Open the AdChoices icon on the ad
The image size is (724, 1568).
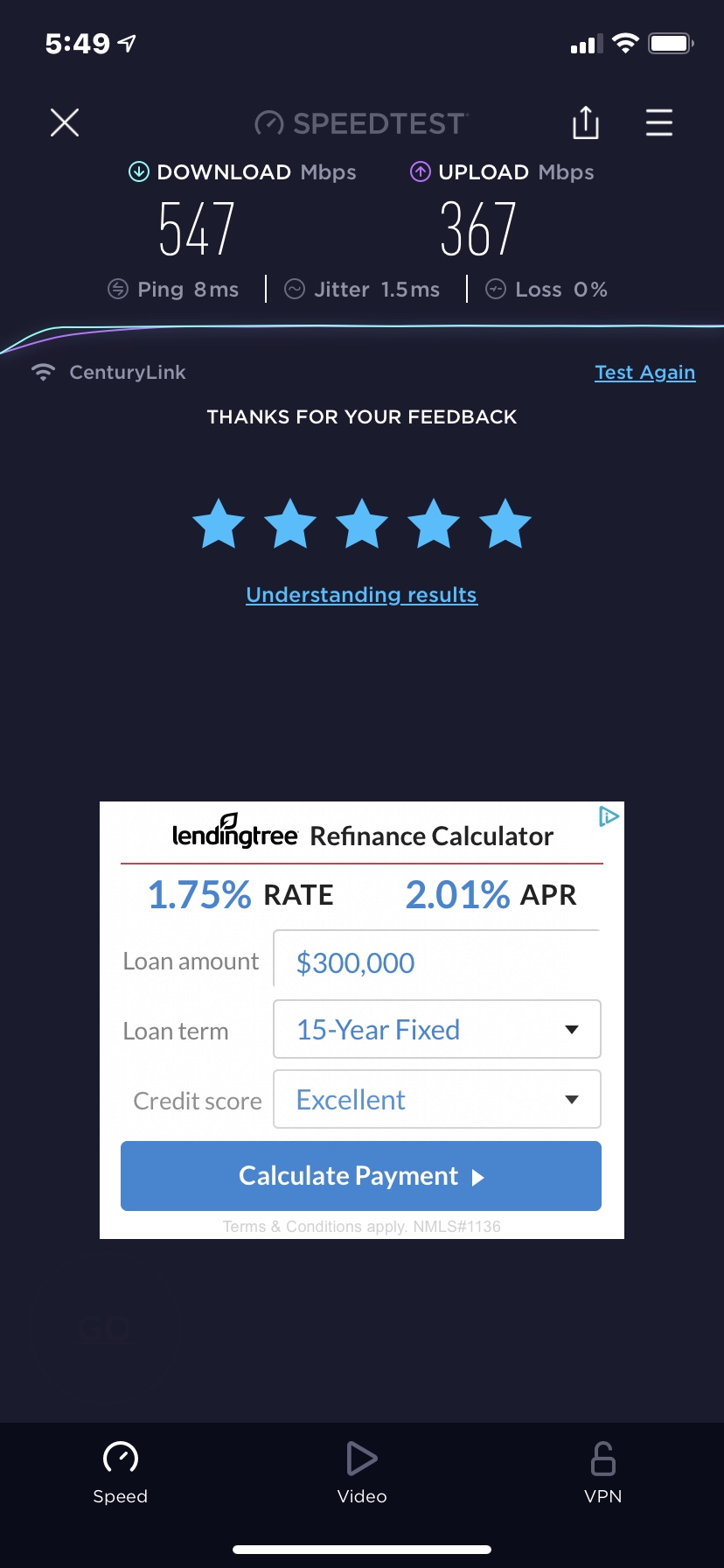click(609, 816)
